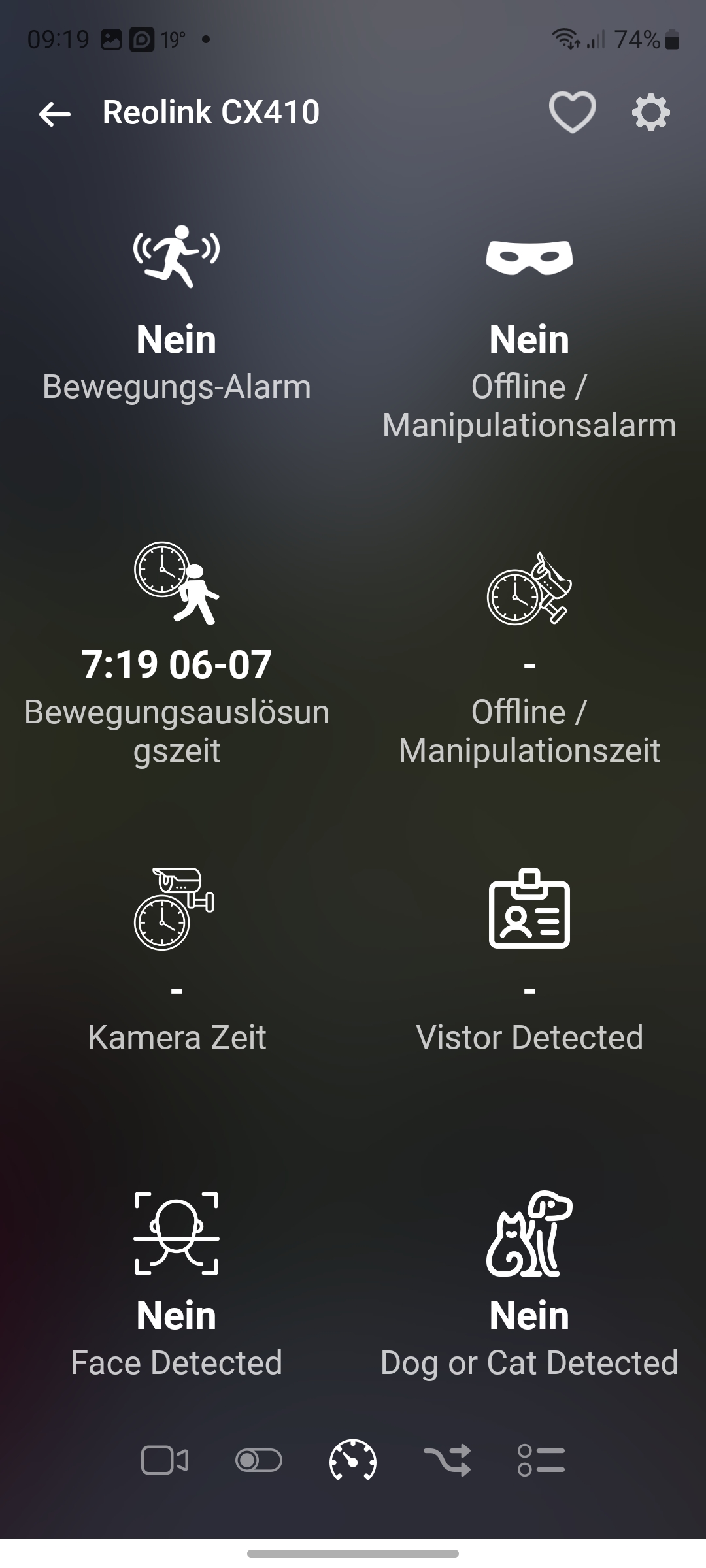This screenshot has height=1568, width=706.
Task: Switch to the shuffle routines tab
Action: click(447, 1460)
